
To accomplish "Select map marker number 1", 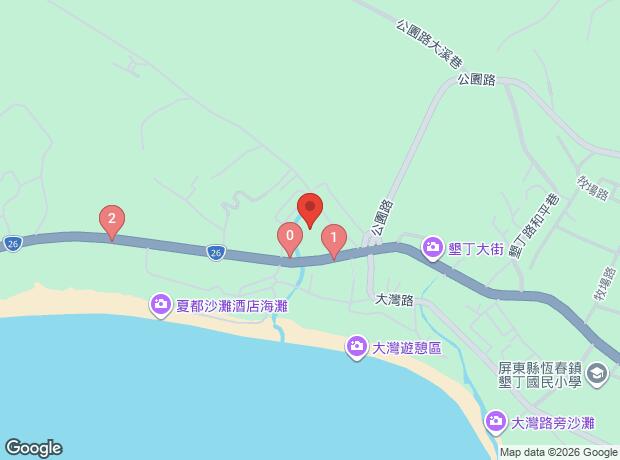I will (x=333, y=239).
